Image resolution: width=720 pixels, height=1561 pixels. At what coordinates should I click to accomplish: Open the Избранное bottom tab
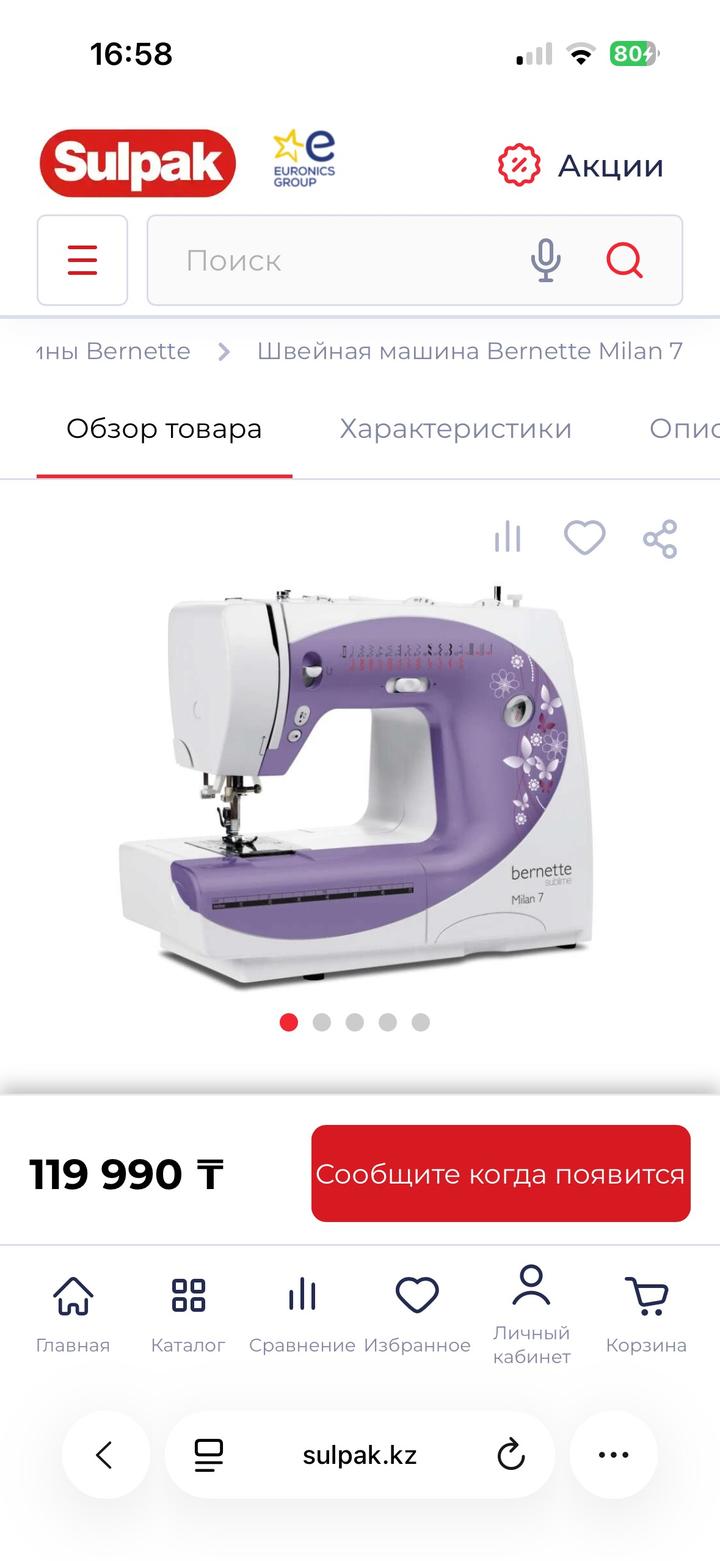[417, 1312]
